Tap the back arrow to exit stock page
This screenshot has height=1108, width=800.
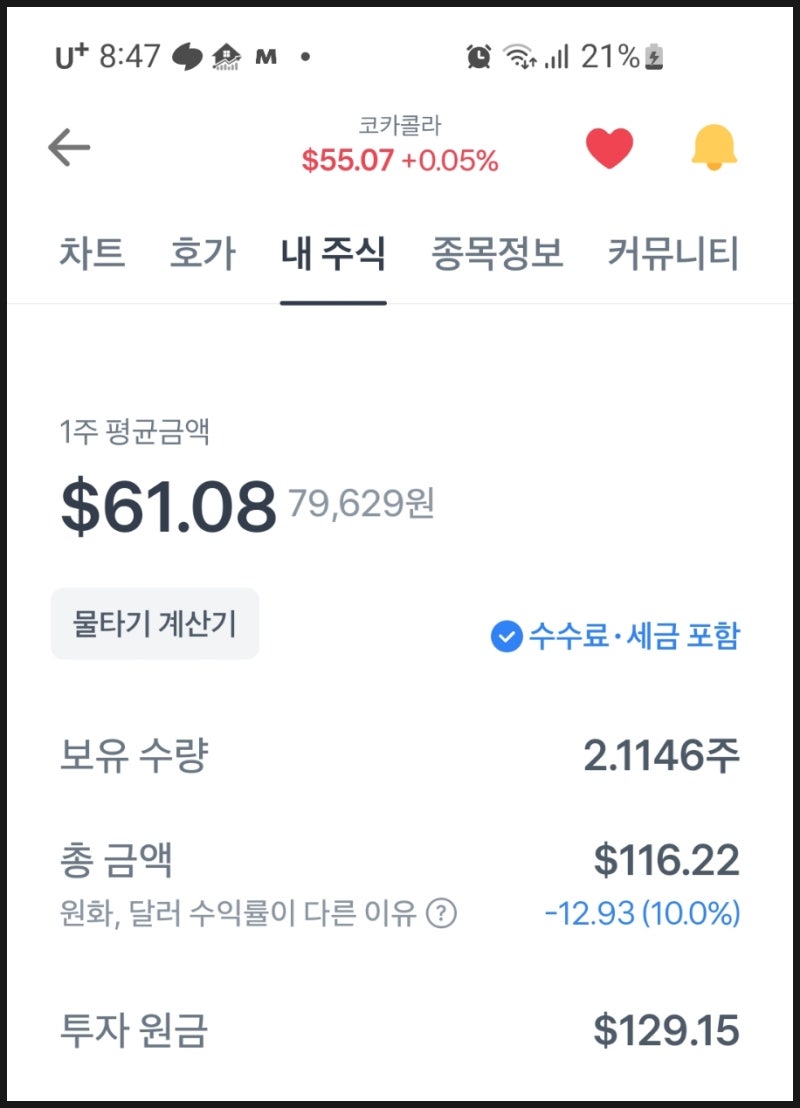coord(66,146)
